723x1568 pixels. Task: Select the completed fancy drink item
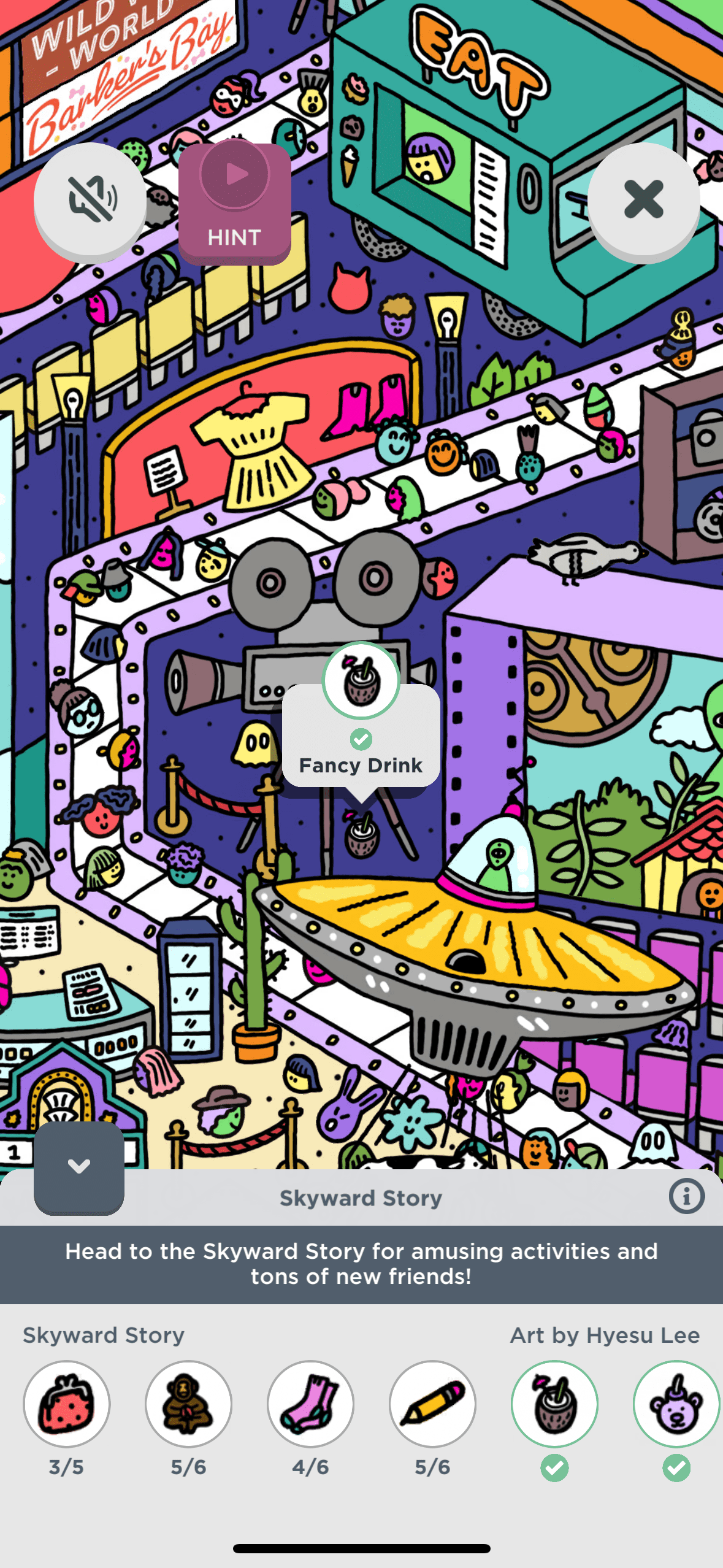[x=554, y=1404]
